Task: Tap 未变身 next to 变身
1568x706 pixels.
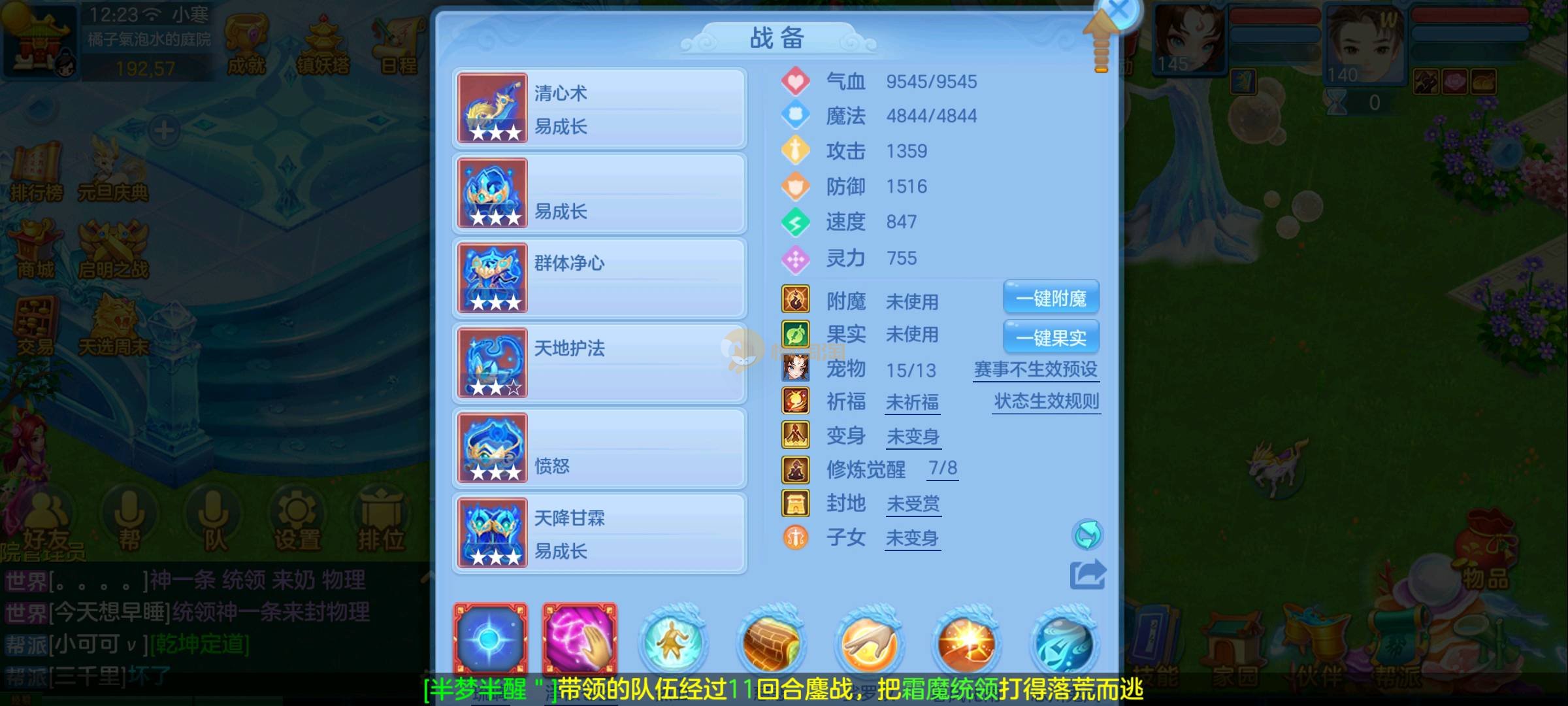Action: click(913, 437)
